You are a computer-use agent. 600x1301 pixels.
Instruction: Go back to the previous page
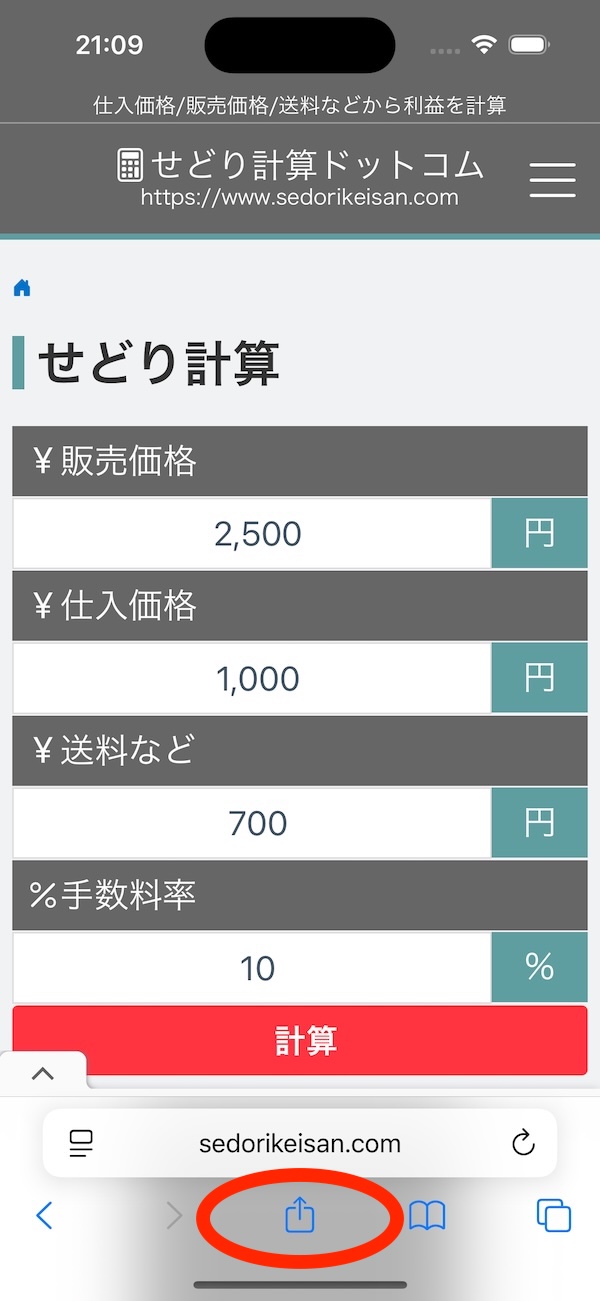(x=43, y=1215)
